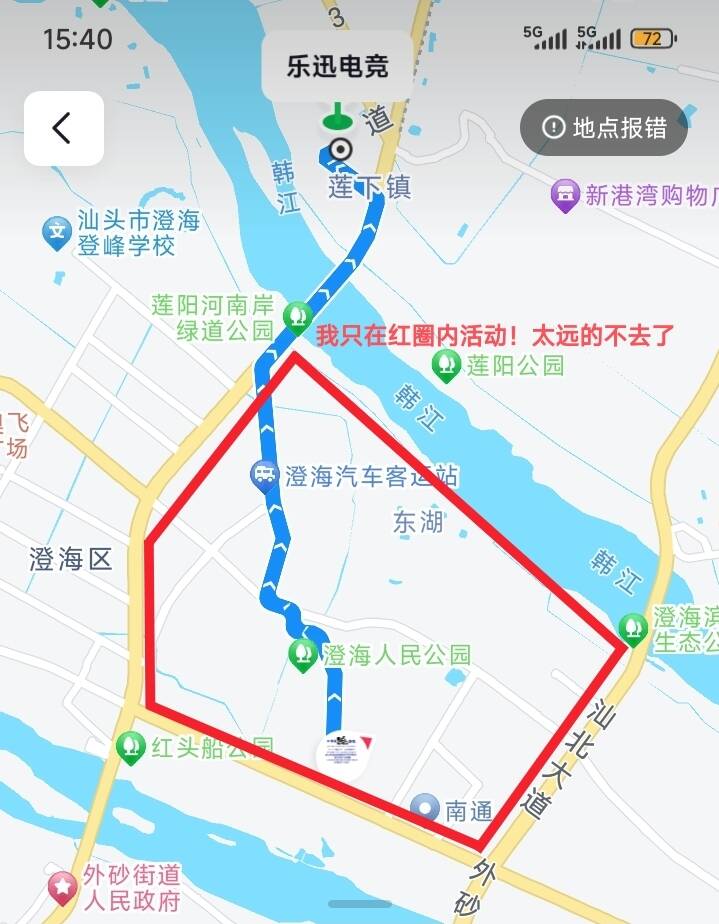The image size is (719, 924).
Task: View the 新港湾购物广场 shopping marker
Action: (566, 195)
